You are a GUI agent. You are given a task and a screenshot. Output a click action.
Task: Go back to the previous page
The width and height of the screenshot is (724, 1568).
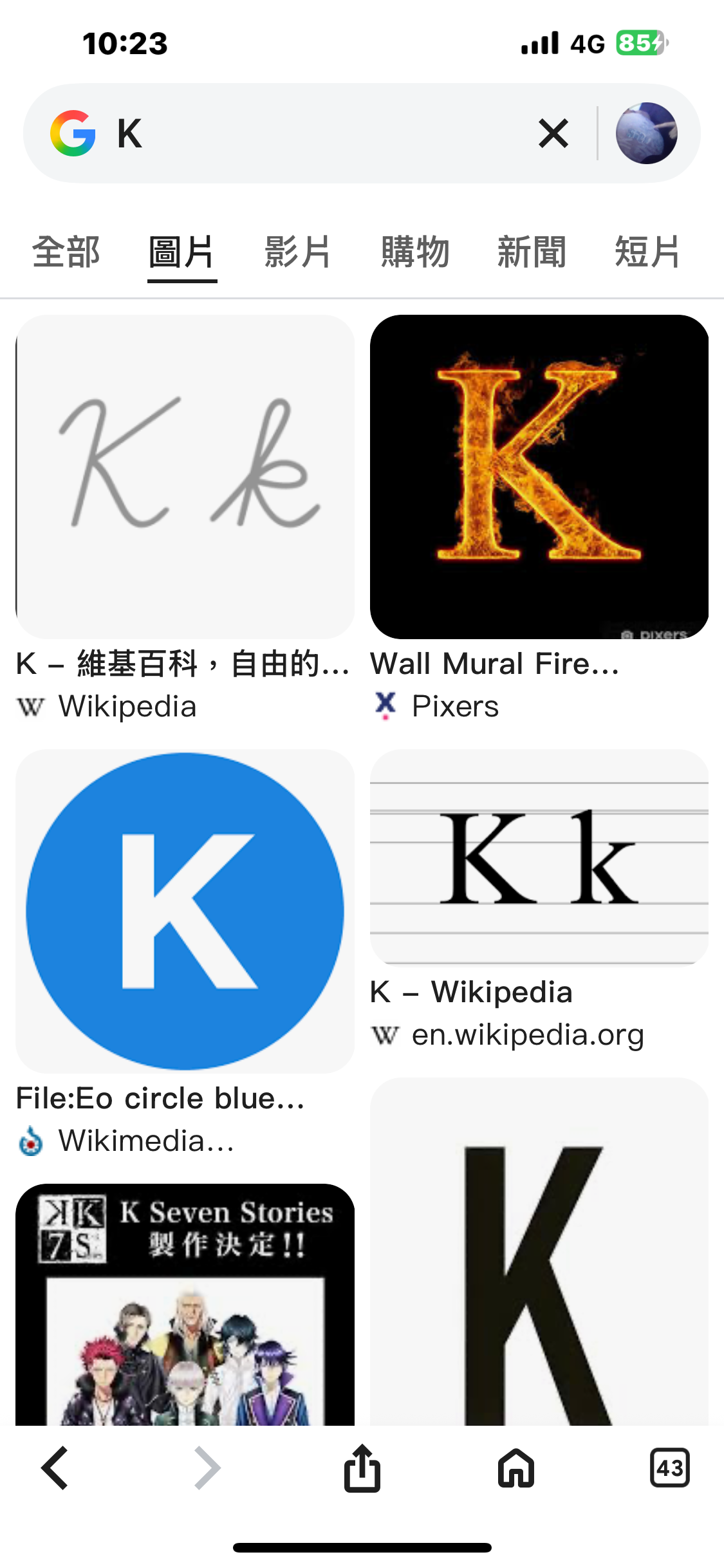click(x=55, y=1468)
